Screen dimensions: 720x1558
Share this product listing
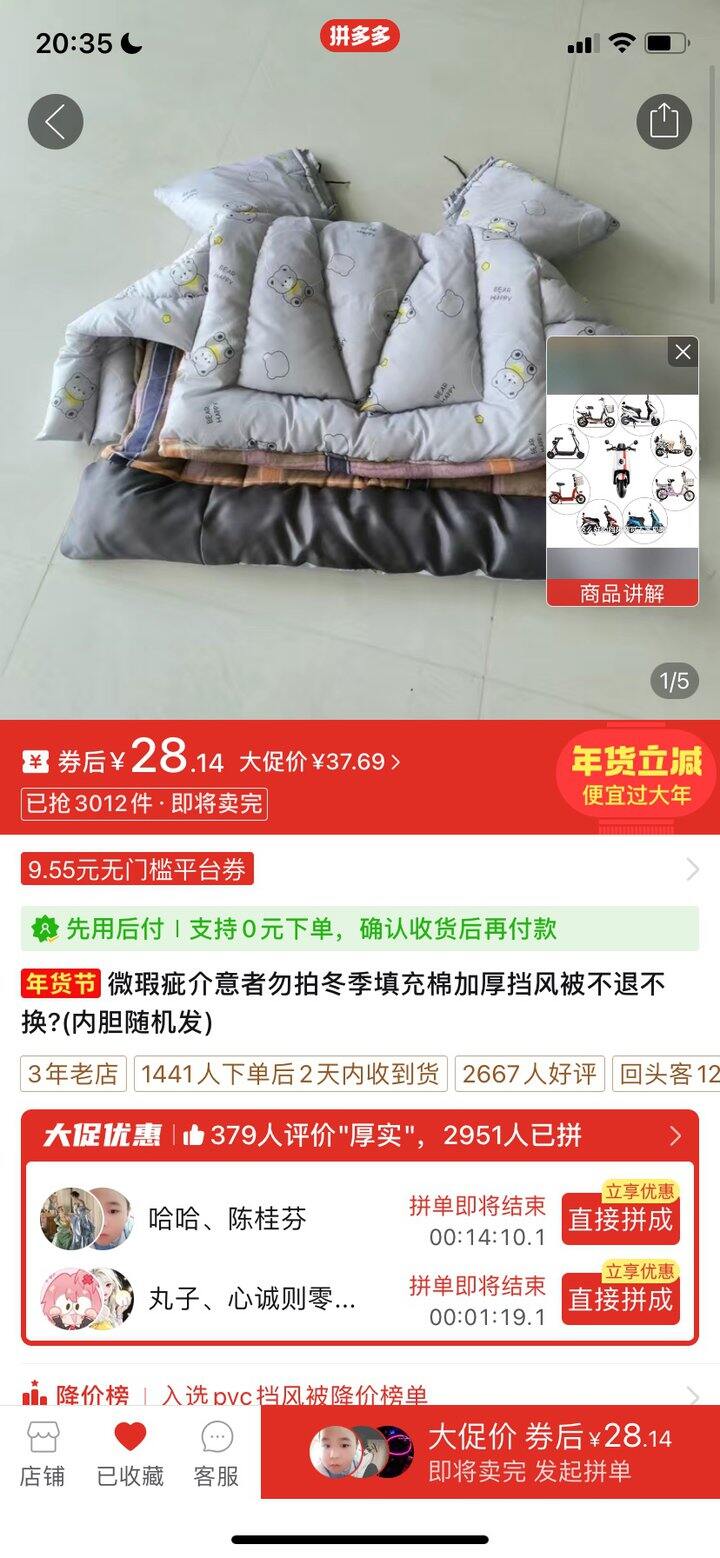(664, 122)
